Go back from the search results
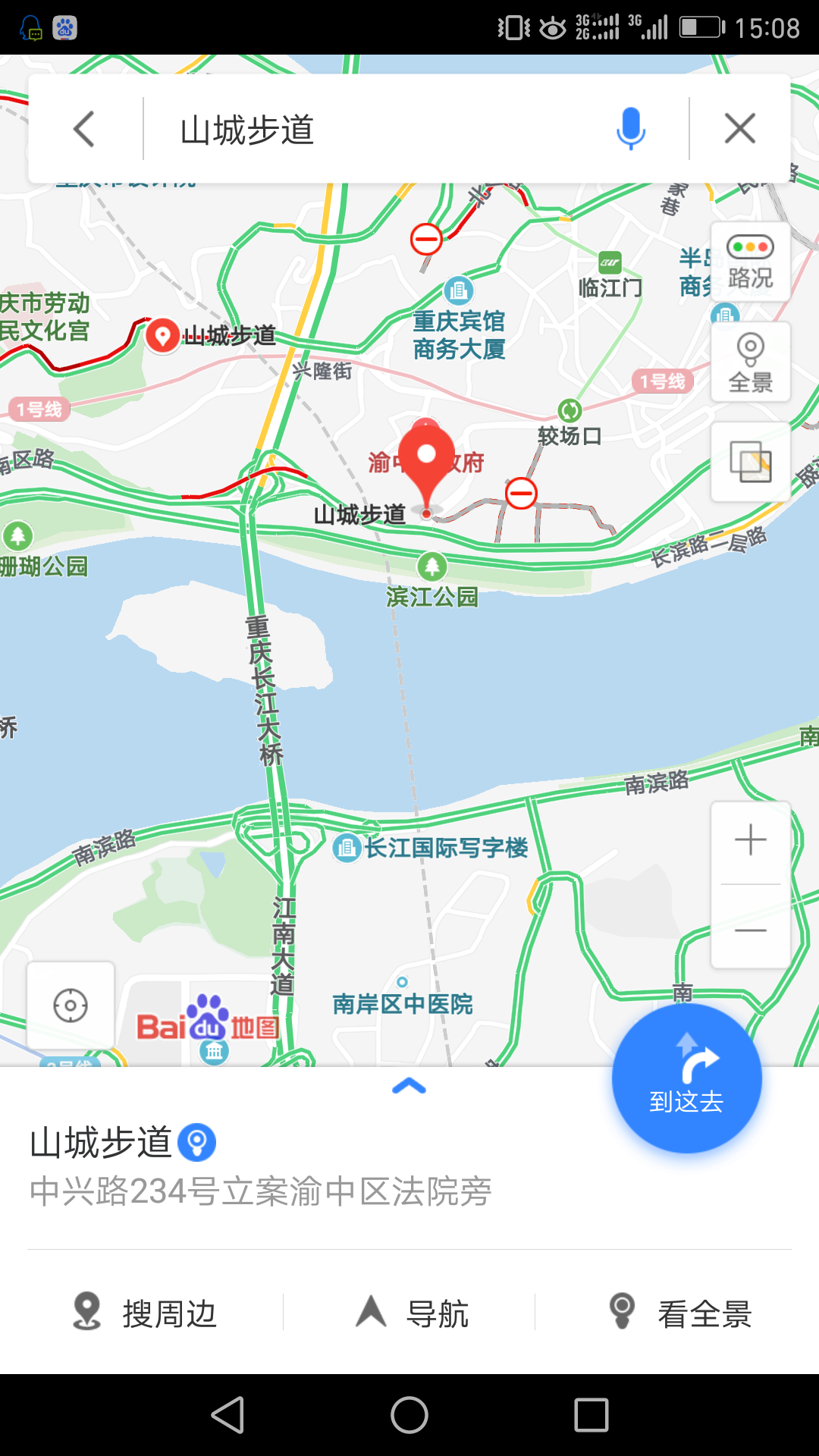 [84, 129]
